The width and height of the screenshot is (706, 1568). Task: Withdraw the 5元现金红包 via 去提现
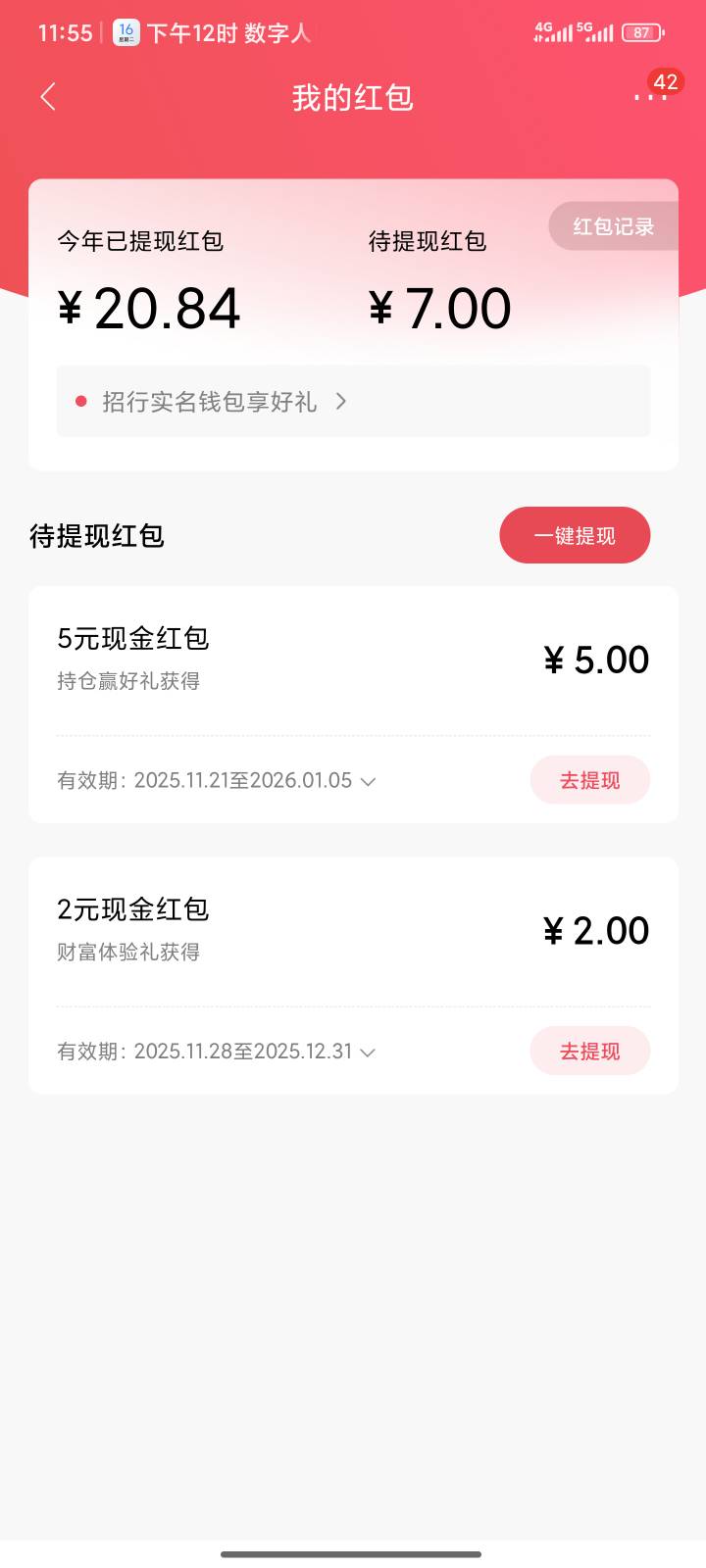click(x=589, y=780)
